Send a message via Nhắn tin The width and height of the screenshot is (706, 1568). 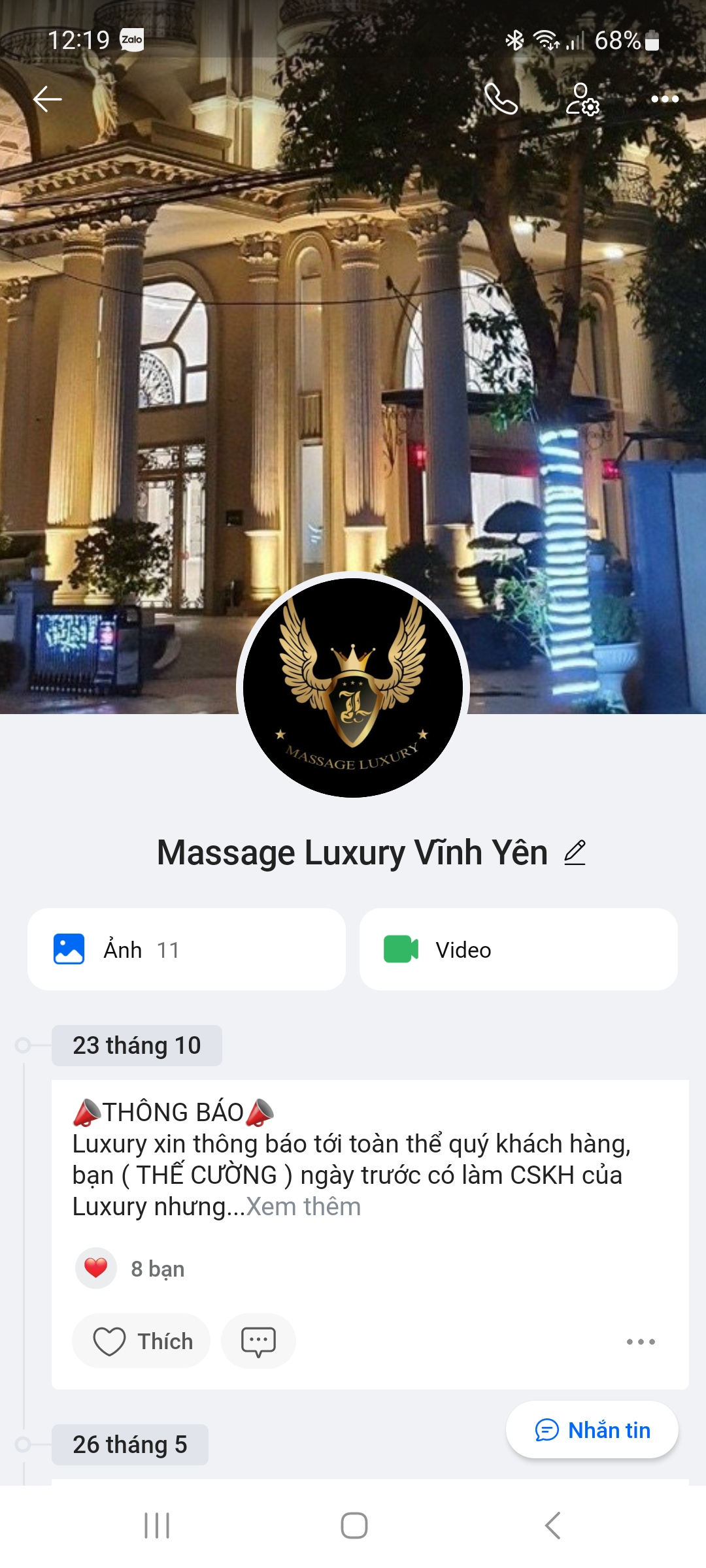[x=592, y=1430]
